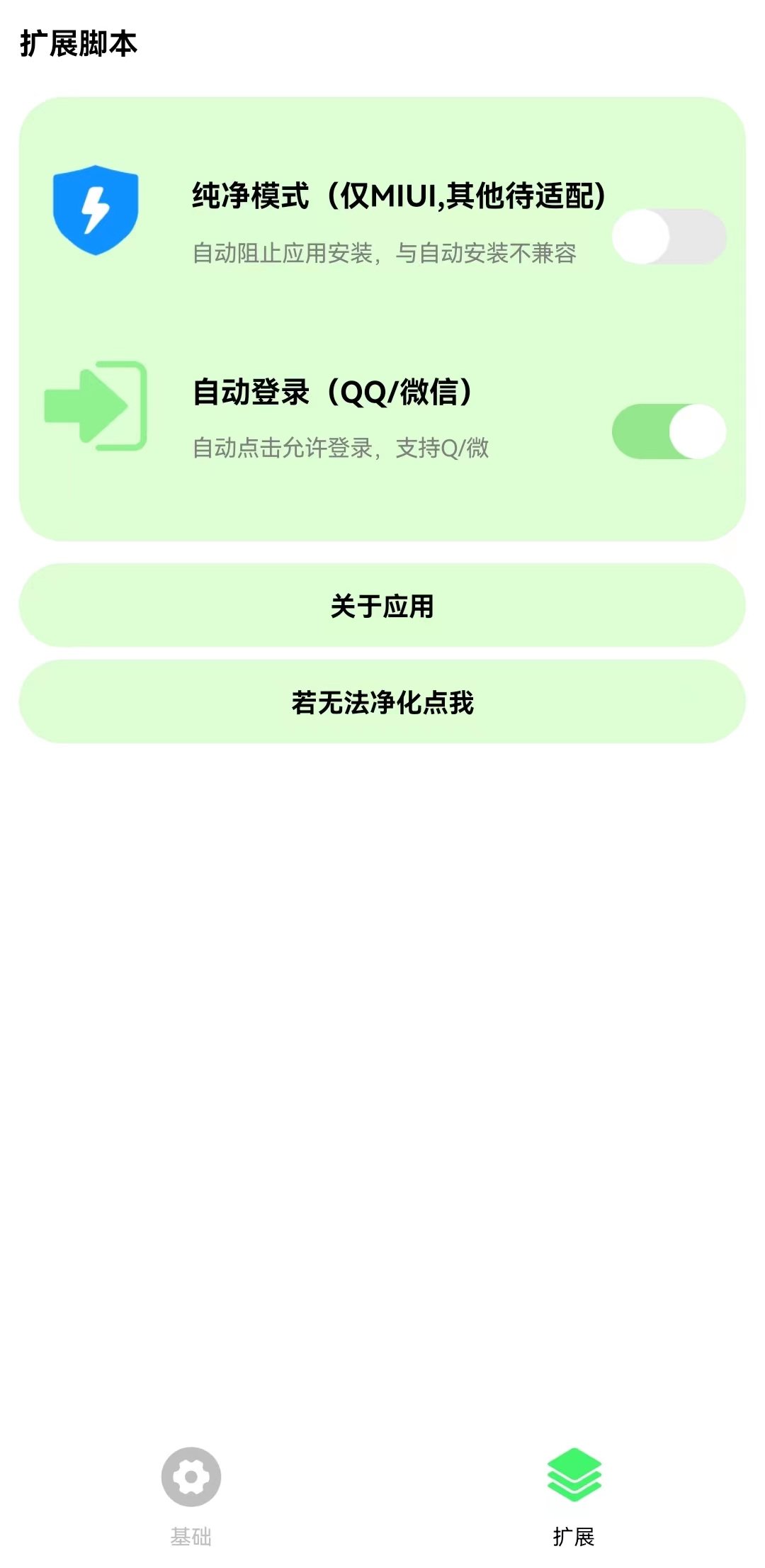Tap the 若无法净化点我 button
765x1568 pixels.
(382, 702)
